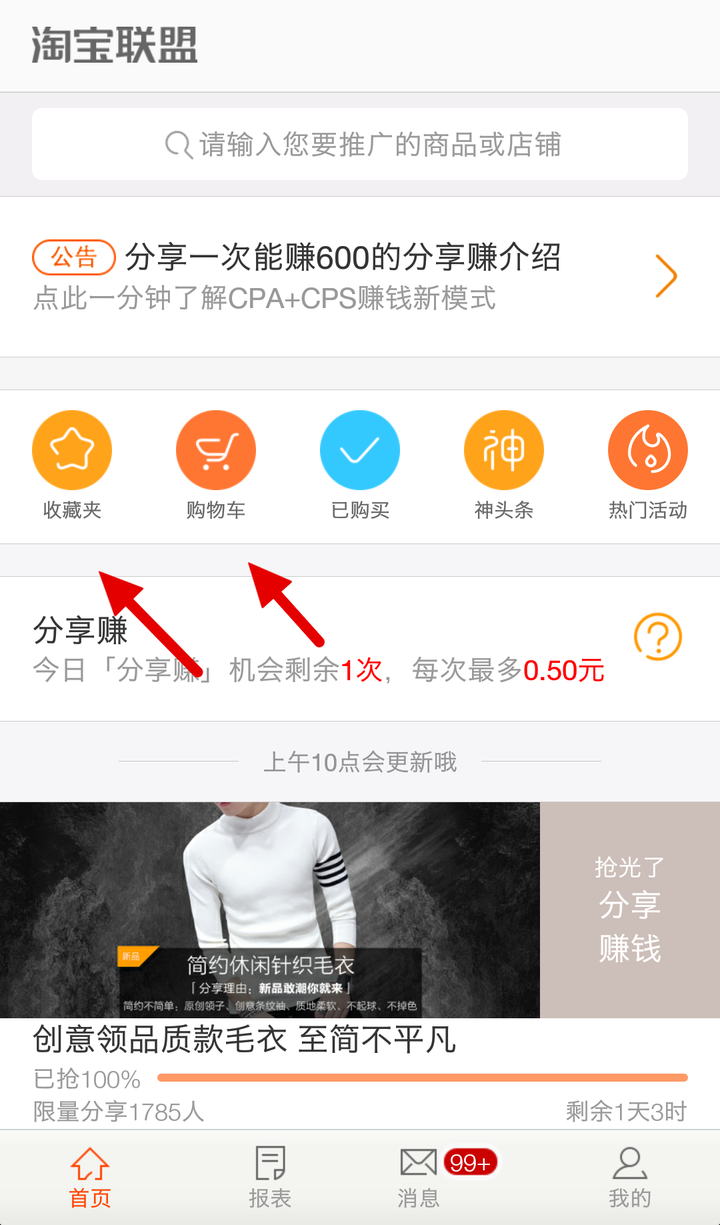
Task: Open 热门活动 hot activities
Action: tap(648, 465)
